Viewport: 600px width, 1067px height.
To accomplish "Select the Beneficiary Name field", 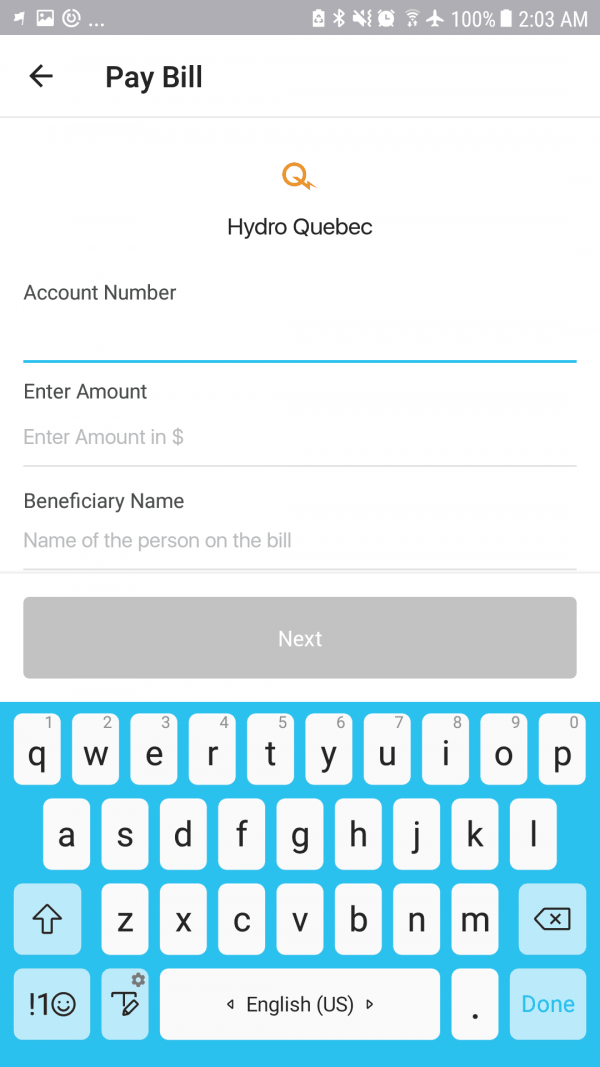I will click(300, 541).
